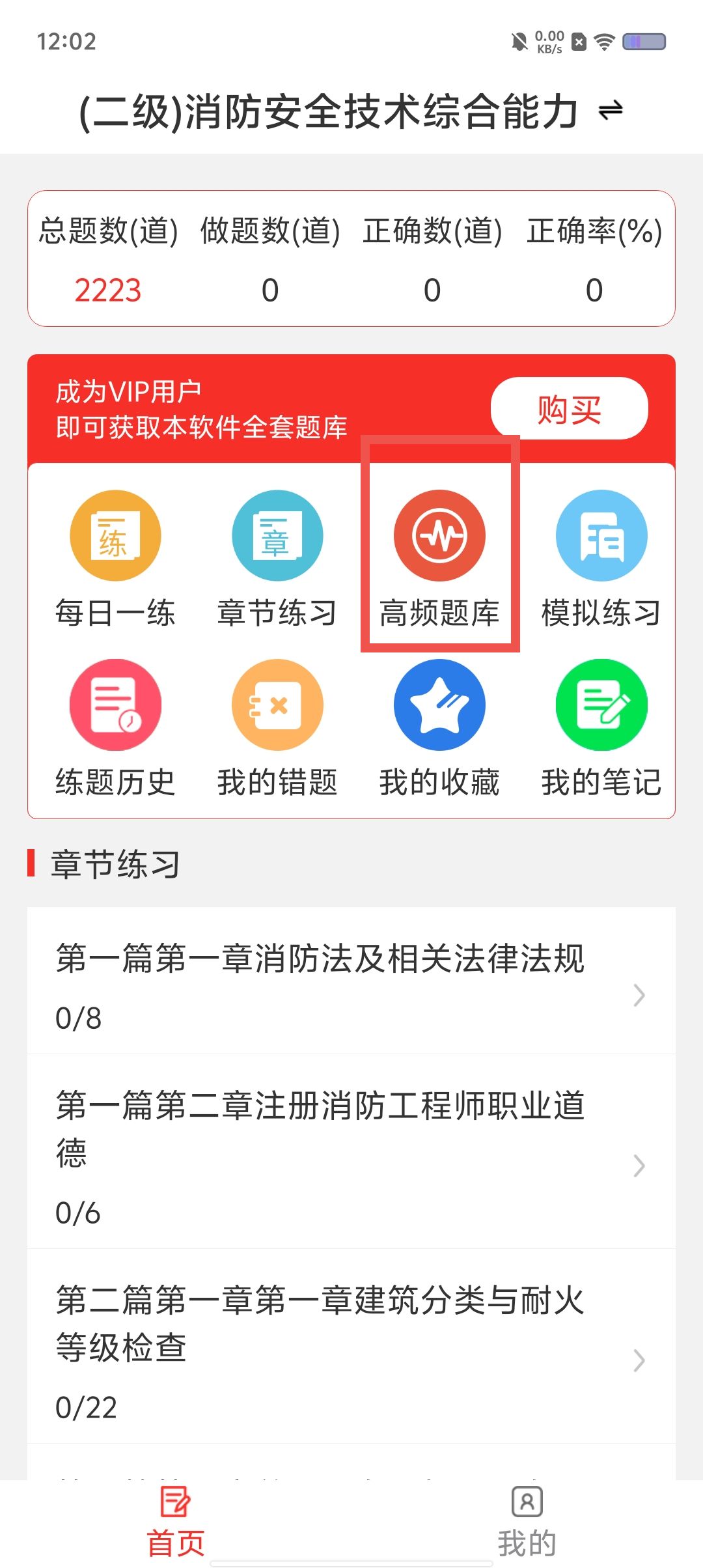Tap the subject switch arrows next to the title
This screenshot has width=703, height=1568.
point(609,112)
